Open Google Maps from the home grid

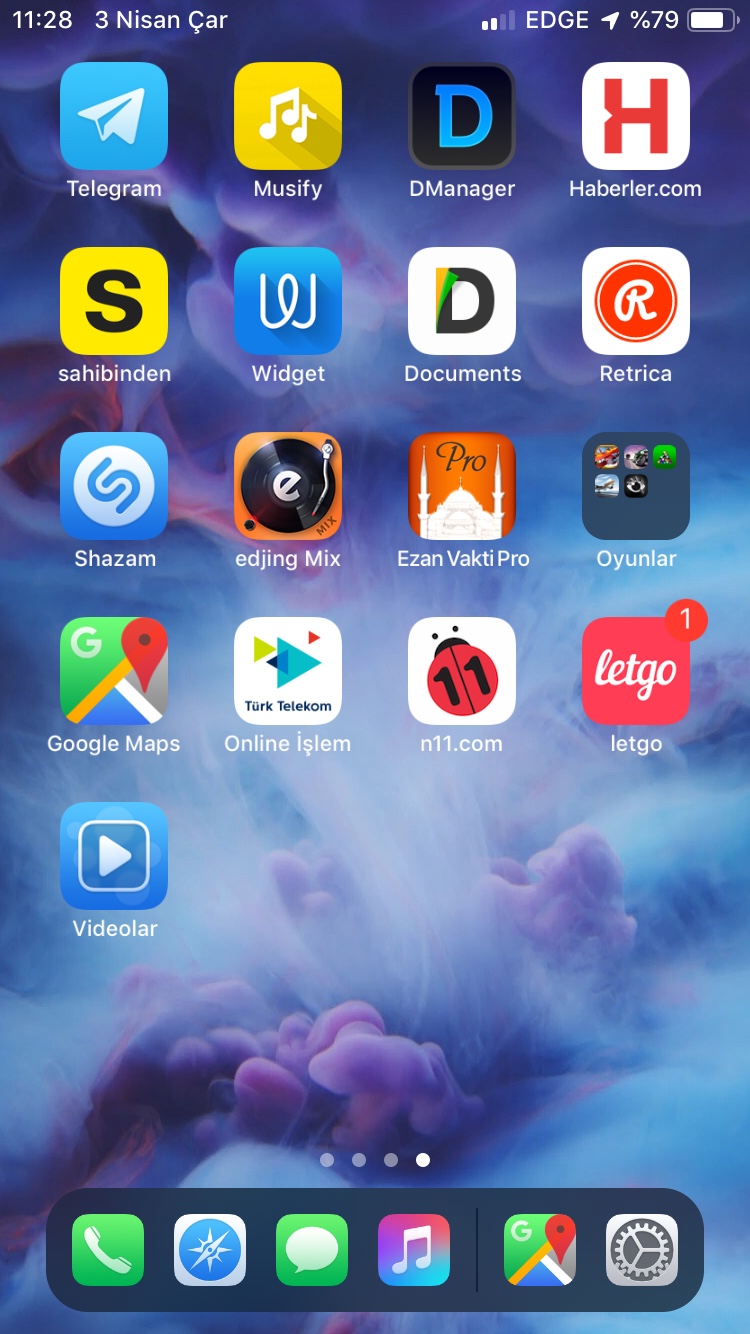(114, 671)
